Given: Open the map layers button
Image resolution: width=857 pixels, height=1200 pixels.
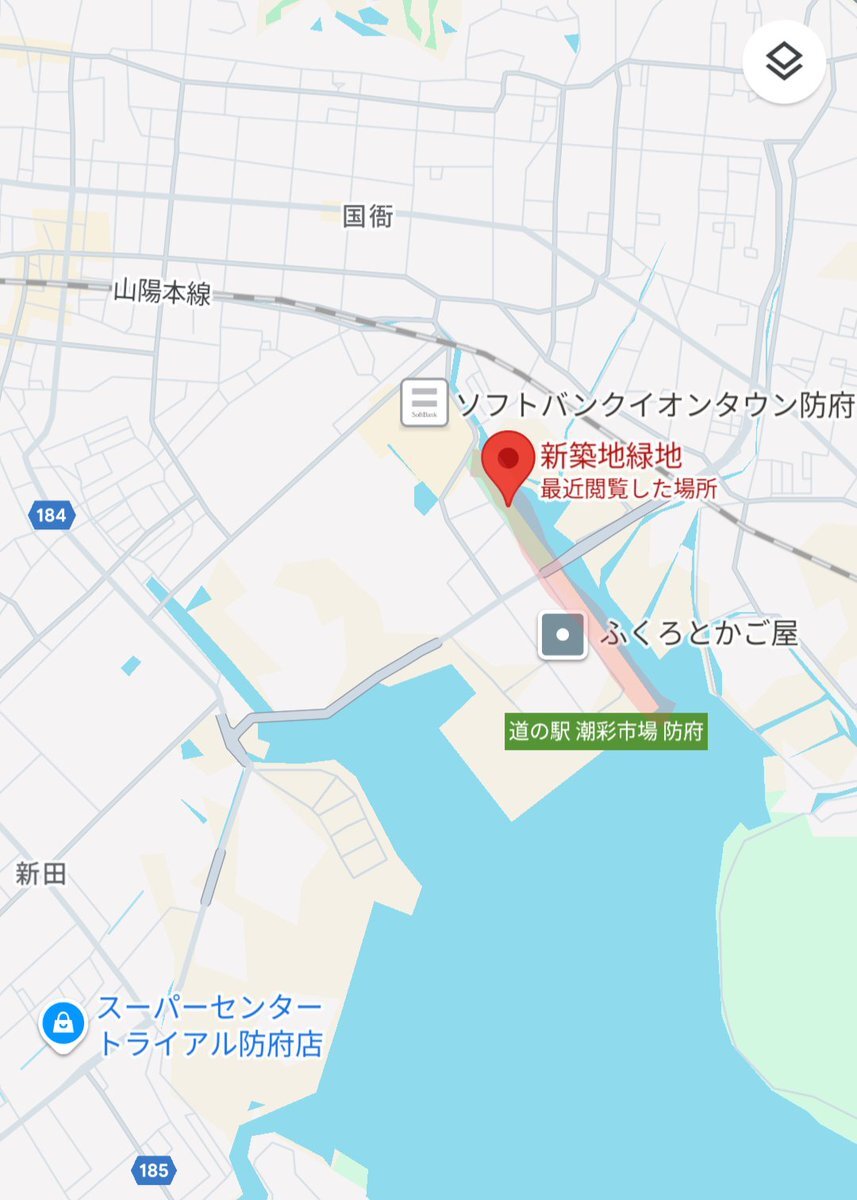Looking at the screenshot, I should pyautogui.click(x=784, y=62).
